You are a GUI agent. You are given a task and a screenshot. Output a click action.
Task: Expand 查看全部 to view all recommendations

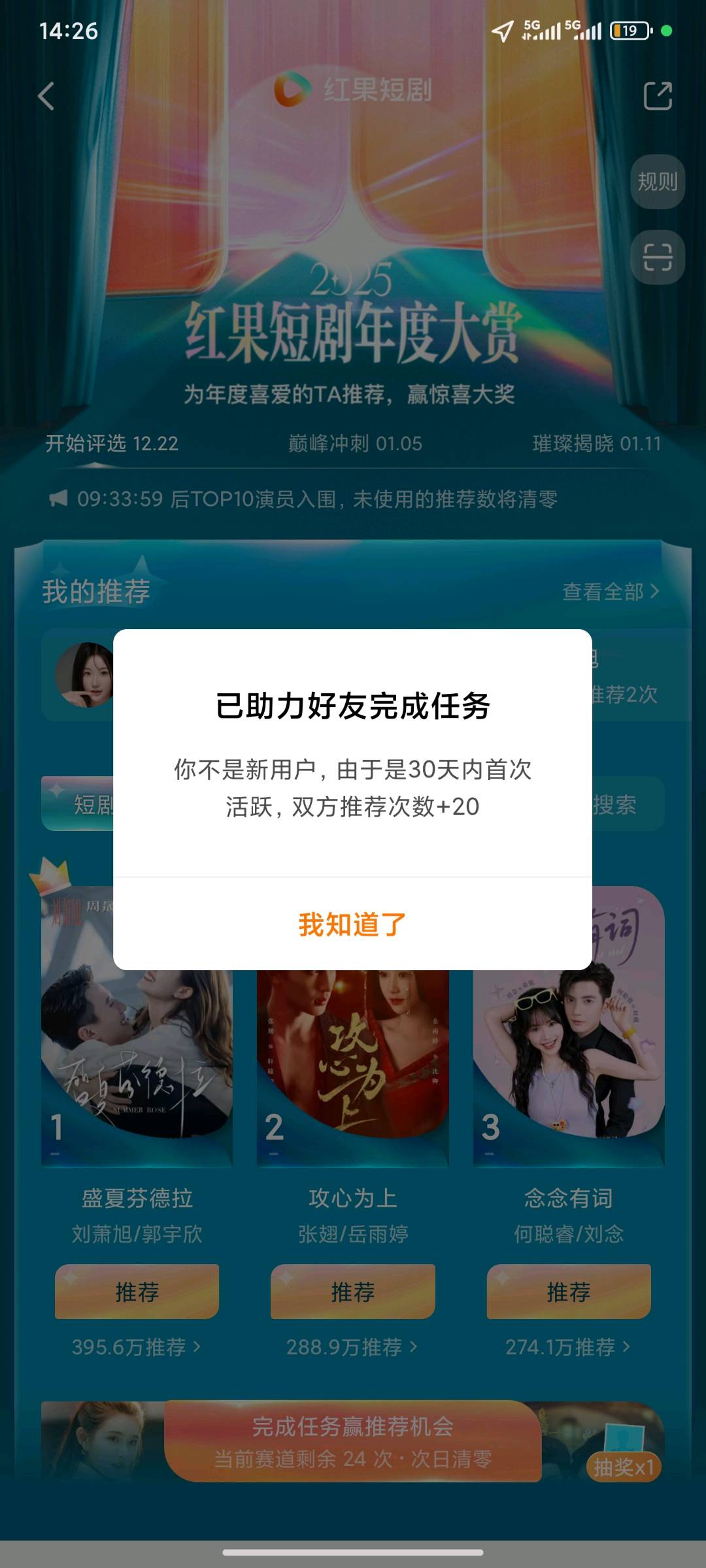[x=609, y=591]
